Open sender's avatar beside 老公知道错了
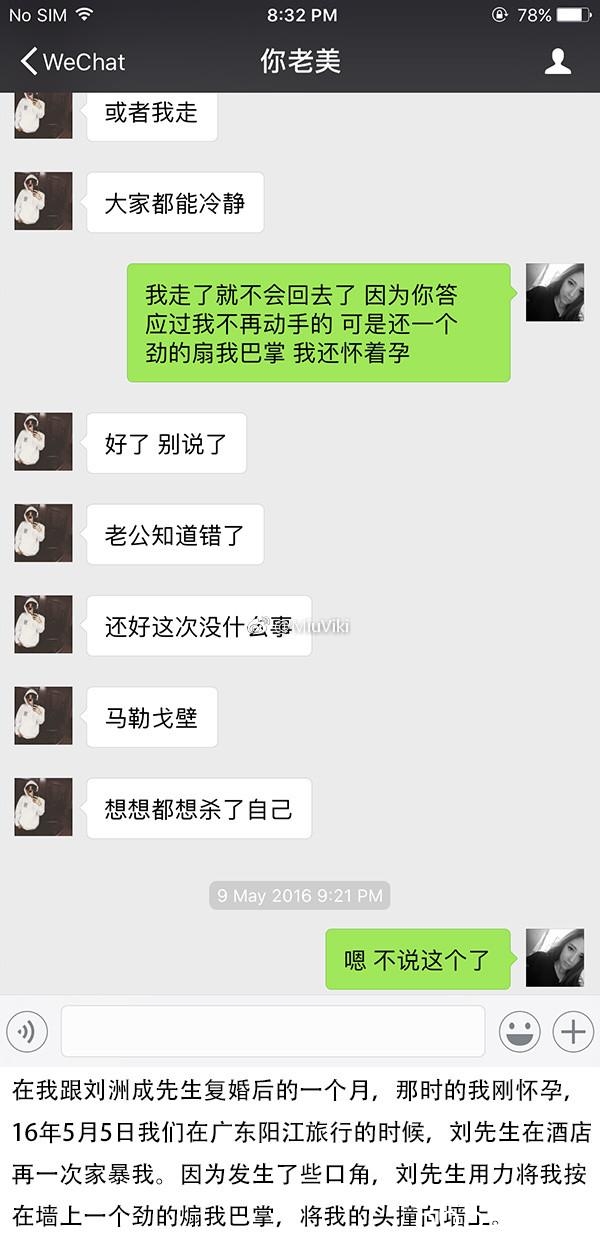 [x=43, y=533]
